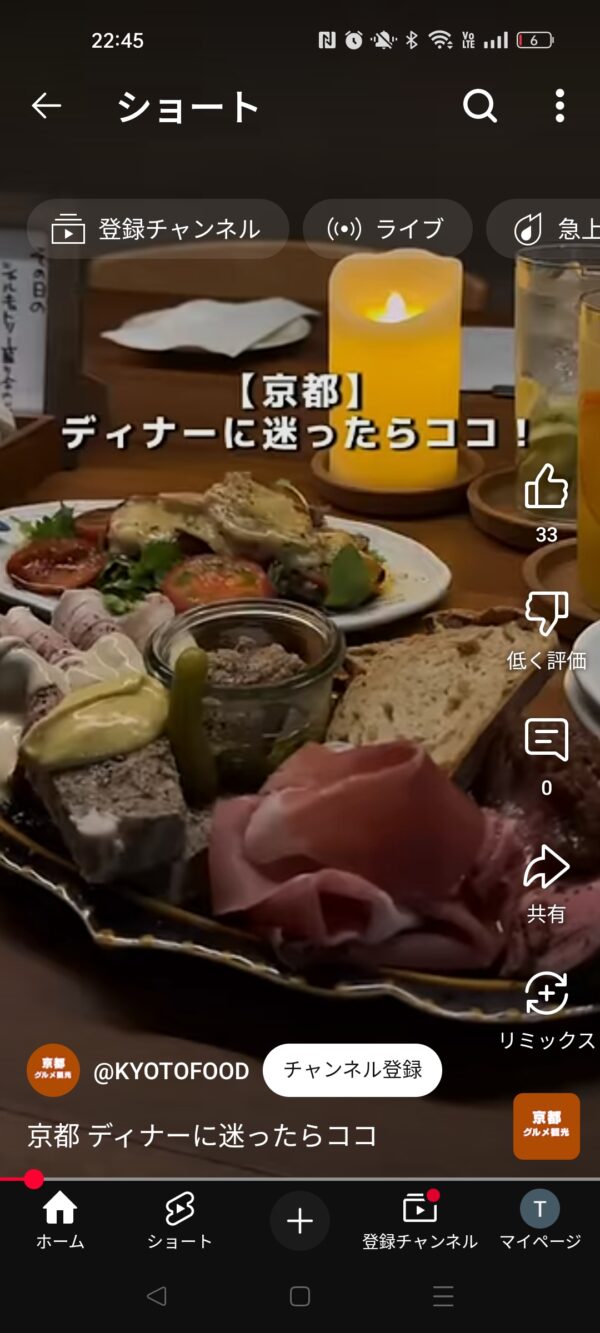
Task: Open the comments for this short
Action: (546, 741)
